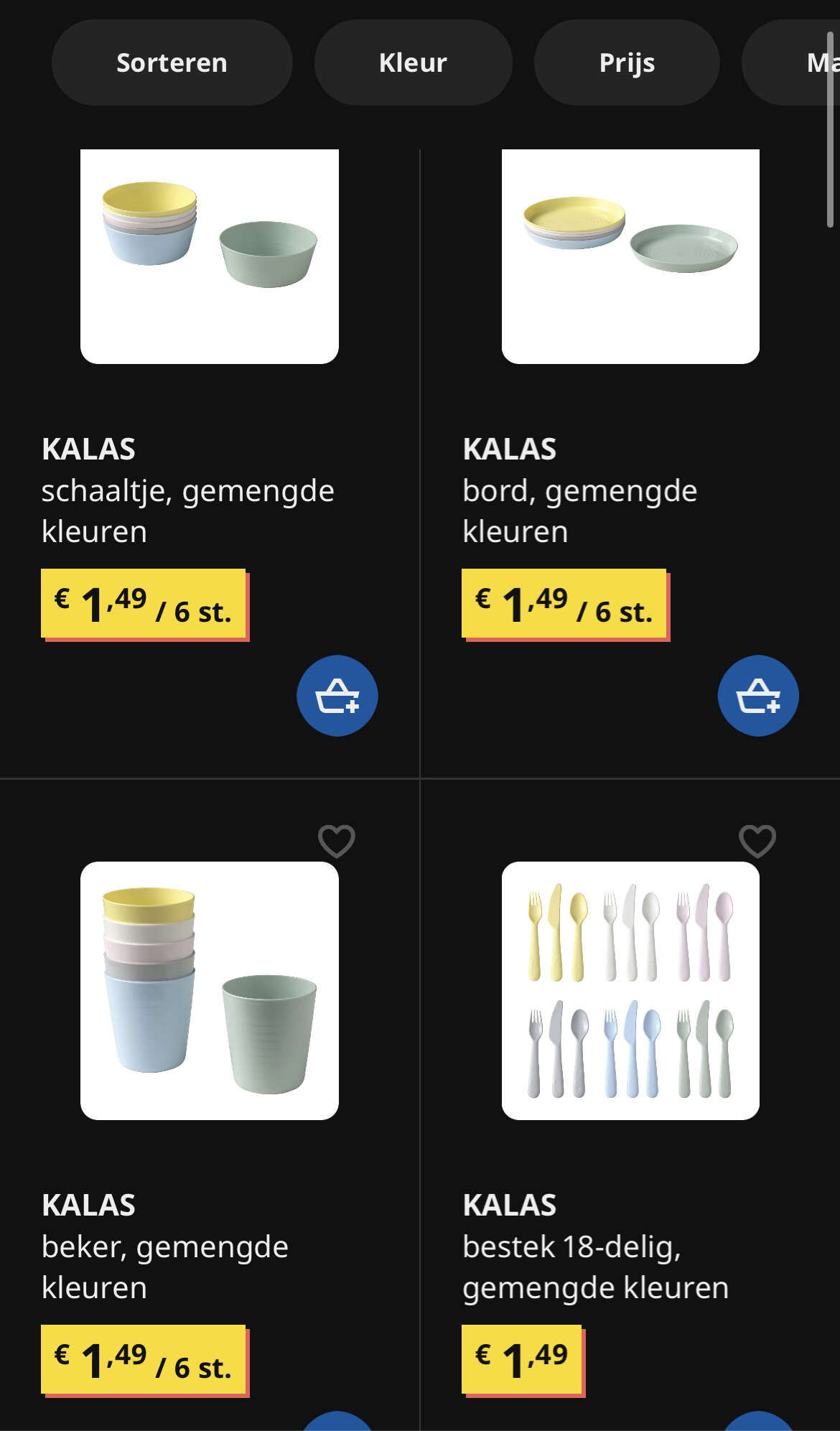The image size is (840, 1431).
Task: View the KALAS beker product image
Action: coord(209,990)
